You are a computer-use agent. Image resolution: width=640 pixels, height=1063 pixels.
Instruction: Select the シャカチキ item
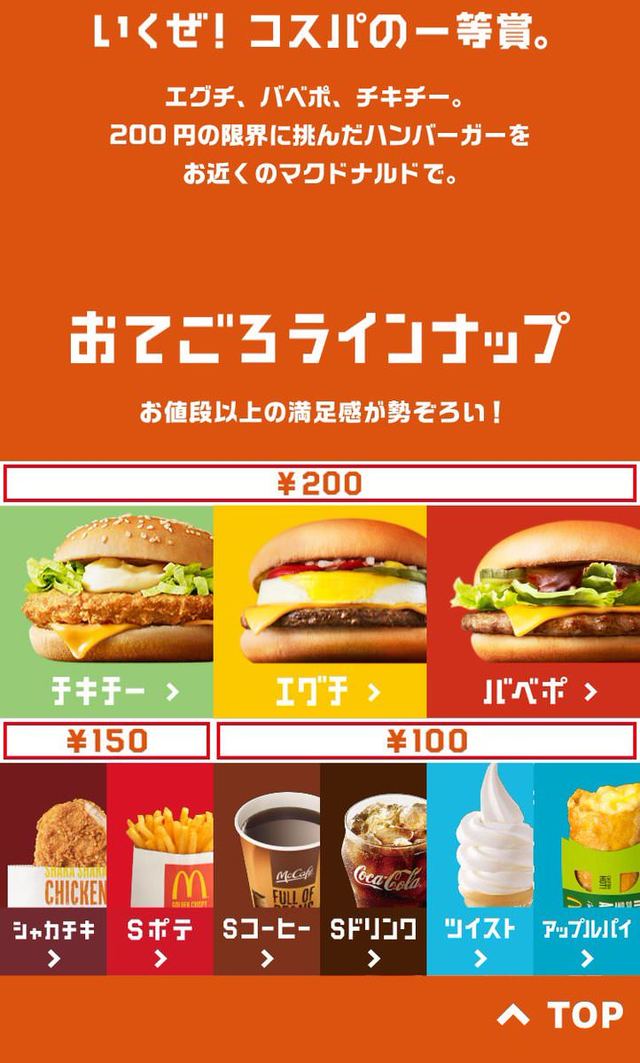pos(53,869)
